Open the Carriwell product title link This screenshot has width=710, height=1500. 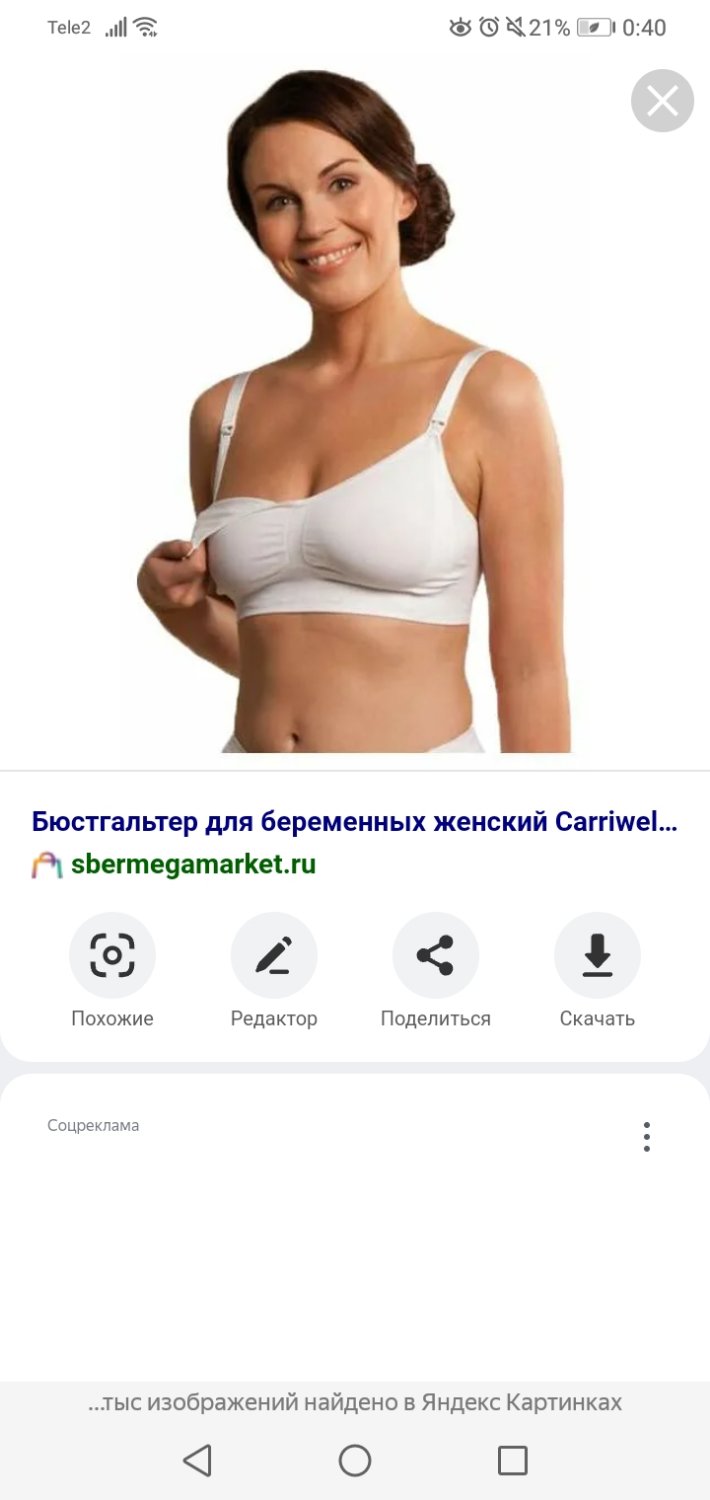(355, 823)
